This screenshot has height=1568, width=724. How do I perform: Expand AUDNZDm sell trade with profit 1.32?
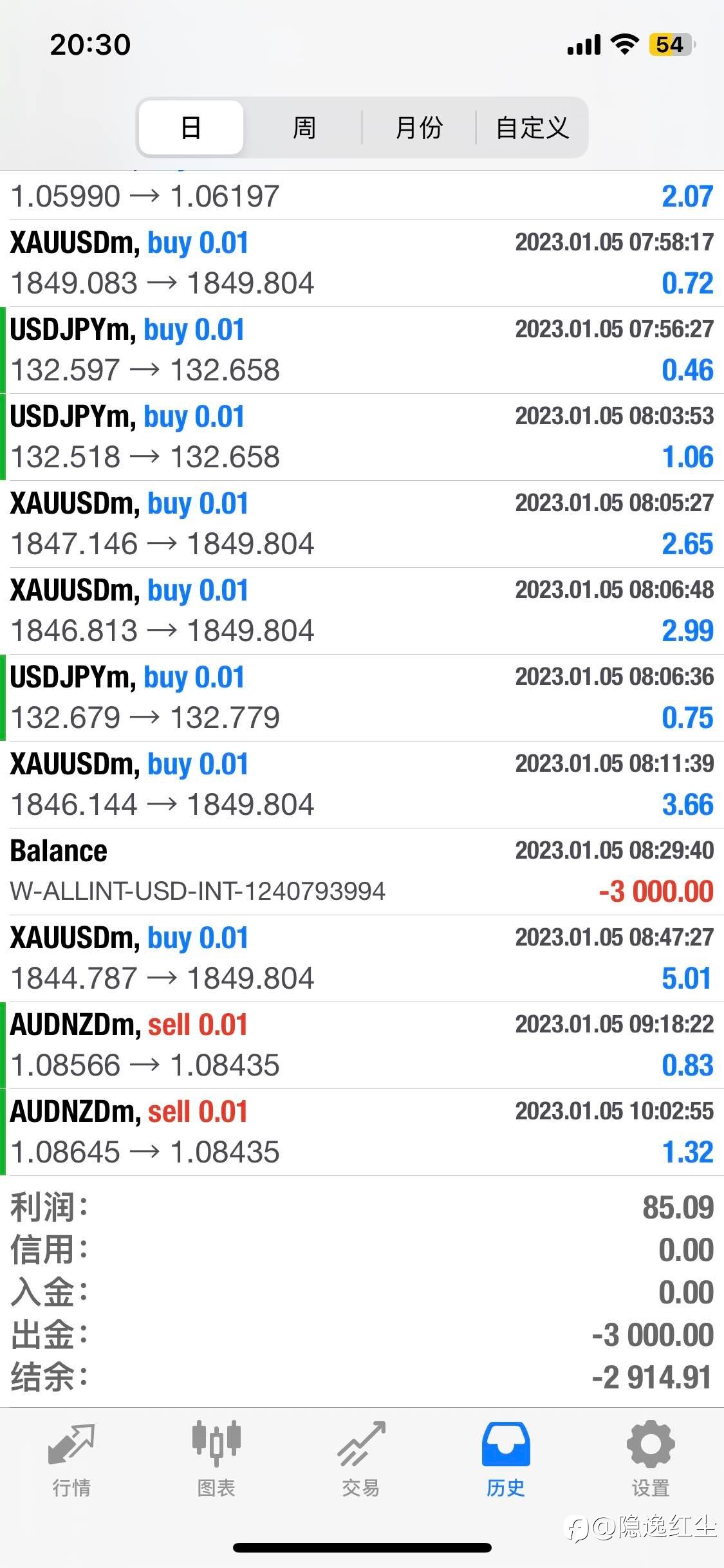tap(362, 1132)
